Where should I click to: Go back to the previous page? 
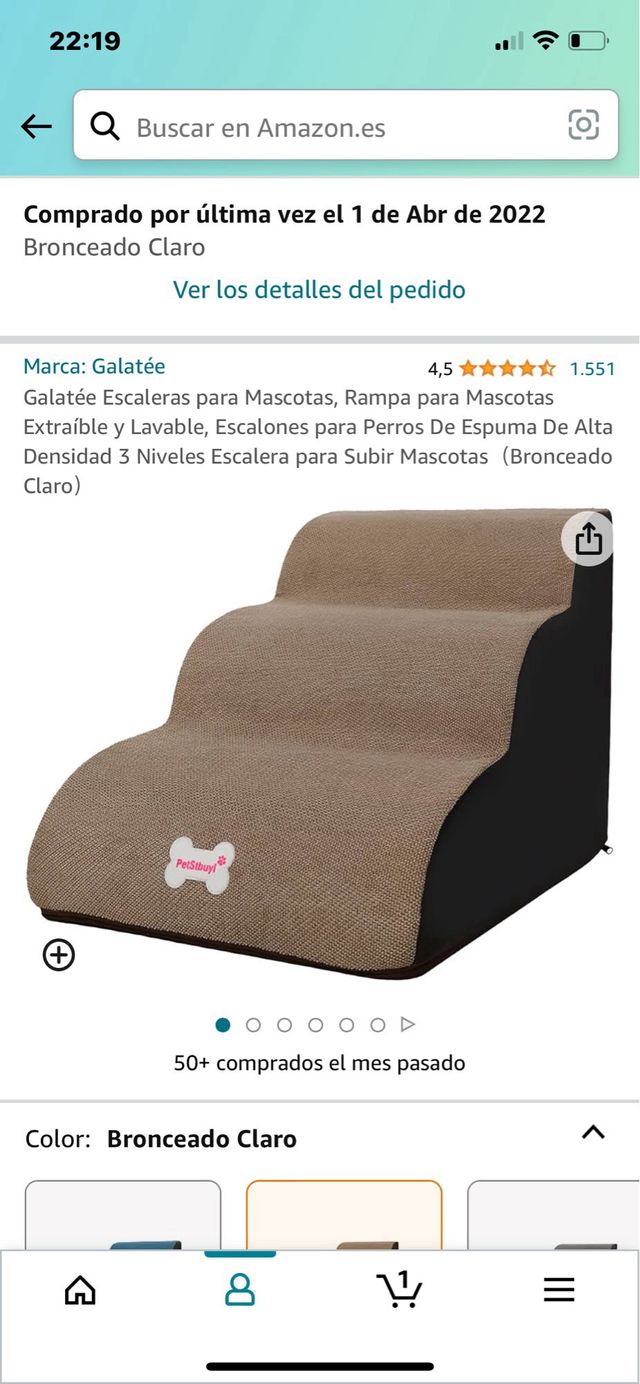36,126
